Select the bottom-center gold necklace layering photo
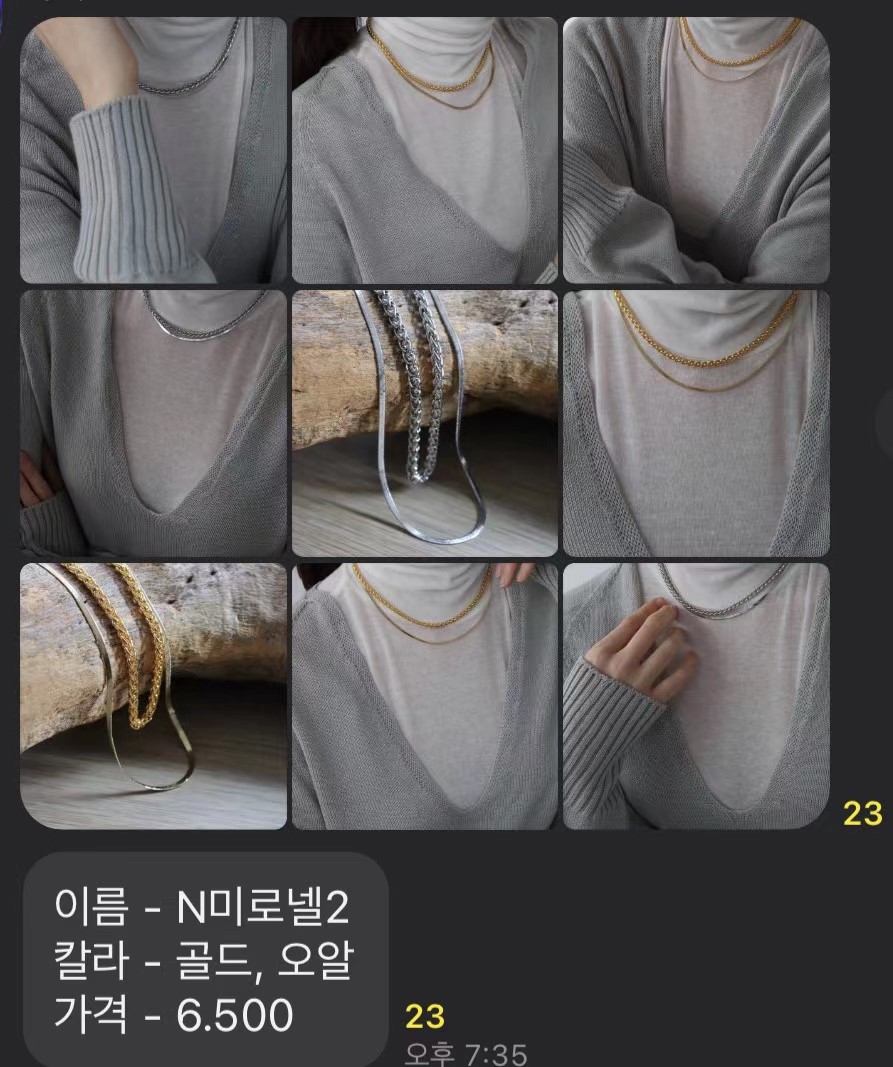 (x=423, y=695)
